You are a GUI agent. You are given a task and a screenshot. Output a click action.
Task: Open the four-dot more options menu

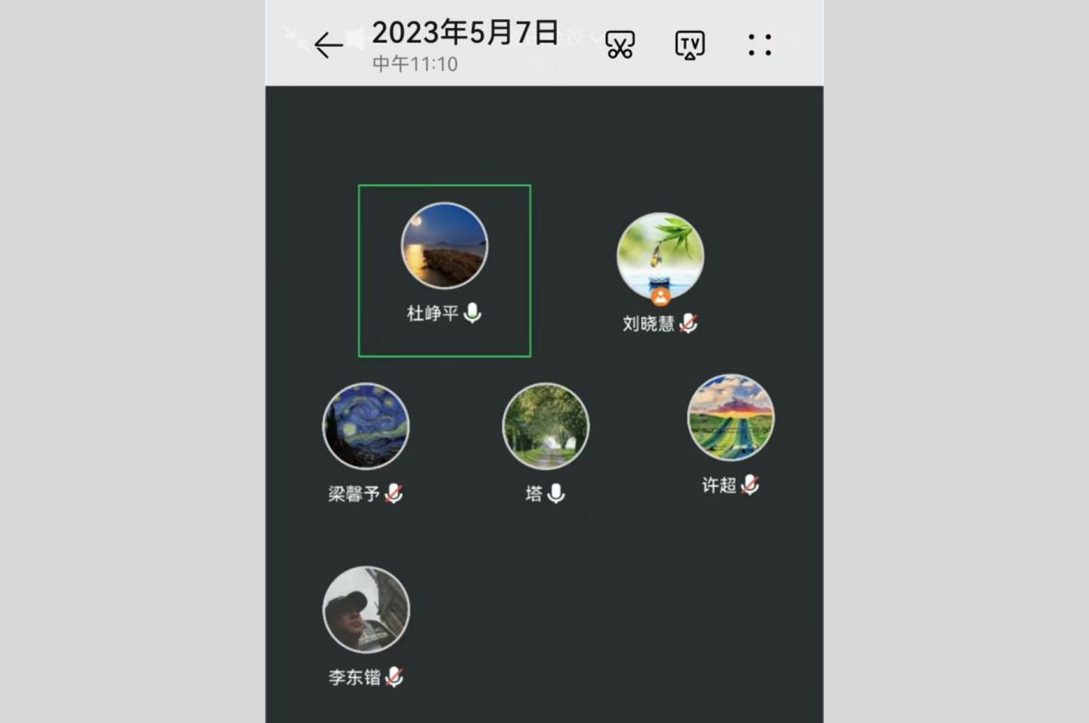pos(760,45)
